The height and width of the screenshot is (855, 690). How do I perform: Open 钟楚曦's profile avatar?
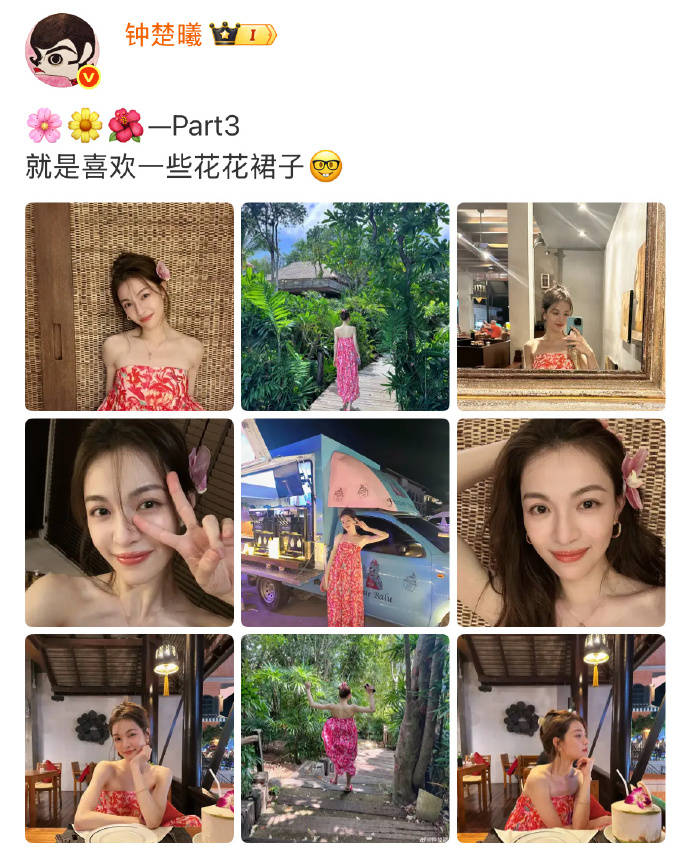[62, 51]
